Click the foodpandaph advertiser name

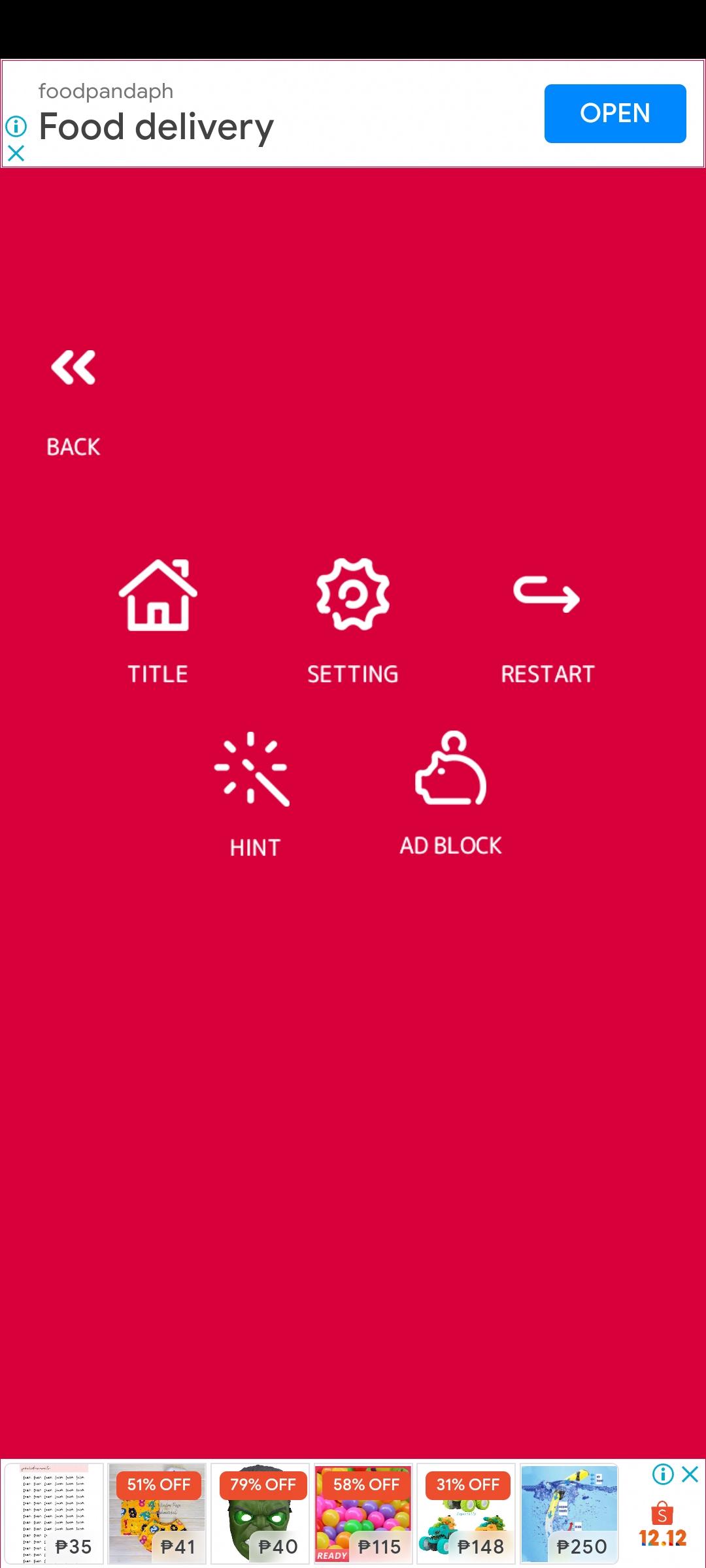(106, 91)
